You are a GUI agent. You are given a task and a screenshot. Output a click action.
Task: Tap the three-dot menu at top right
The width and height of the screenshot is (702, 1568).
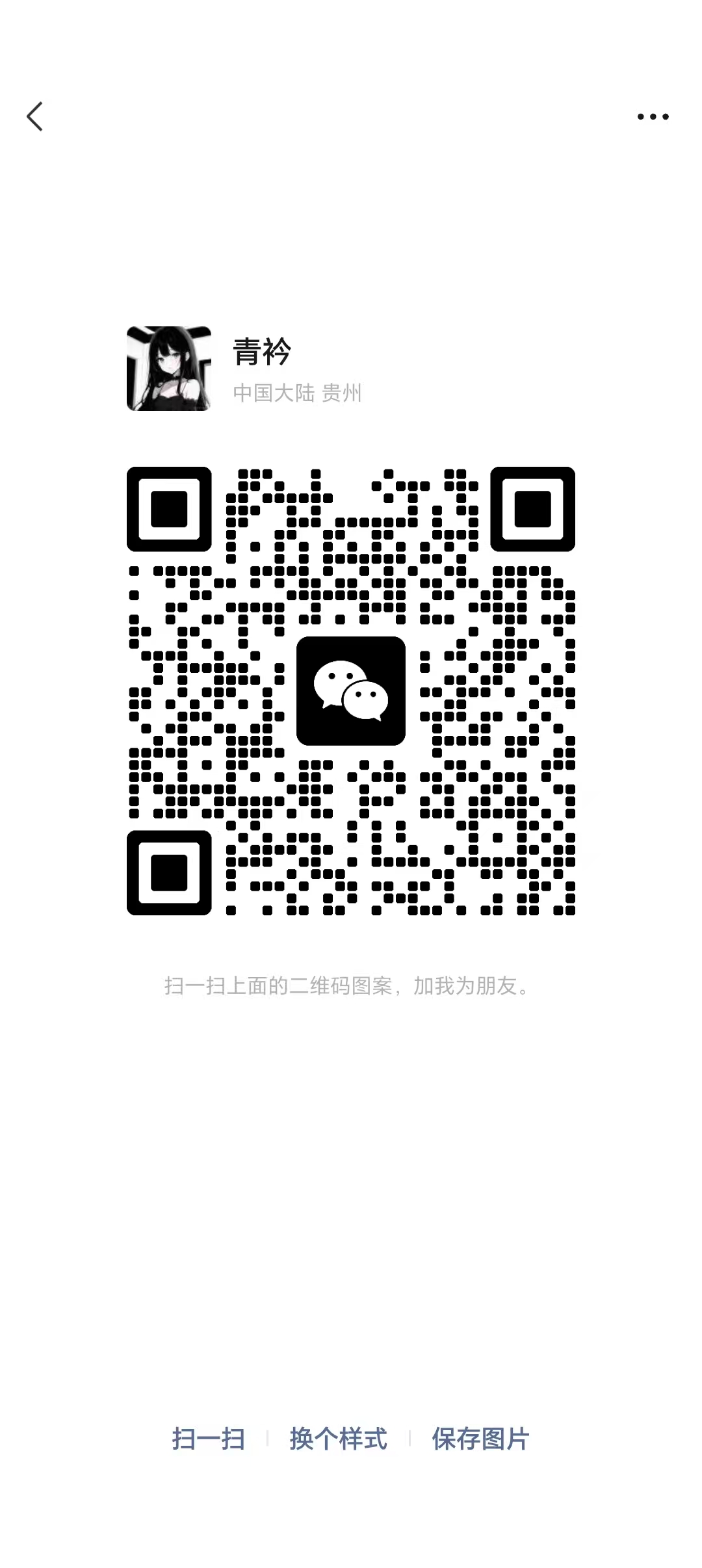653,117
